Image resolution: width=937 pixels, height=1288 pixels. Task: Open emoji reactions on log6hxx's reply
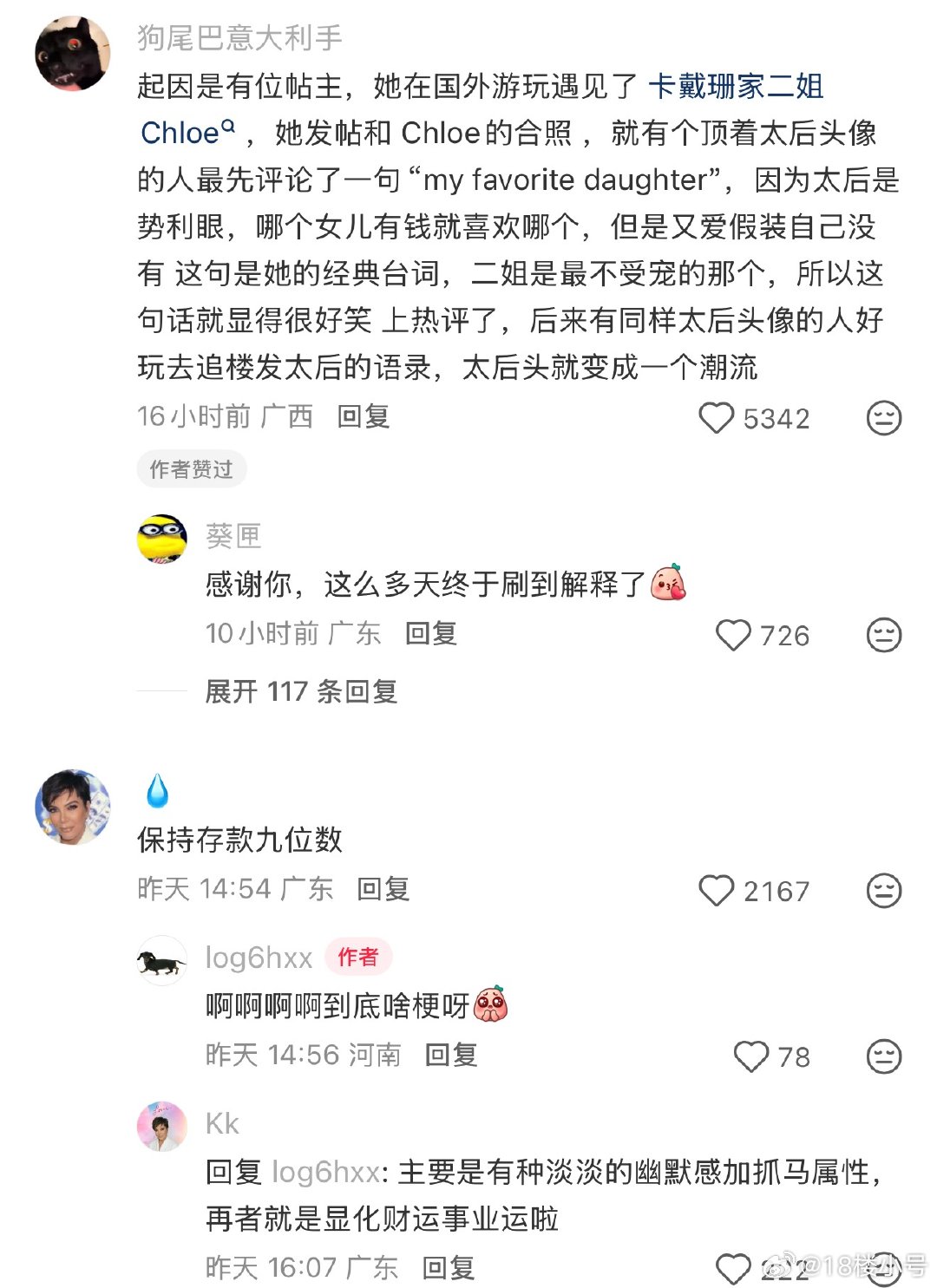[x=883, y=1057]
